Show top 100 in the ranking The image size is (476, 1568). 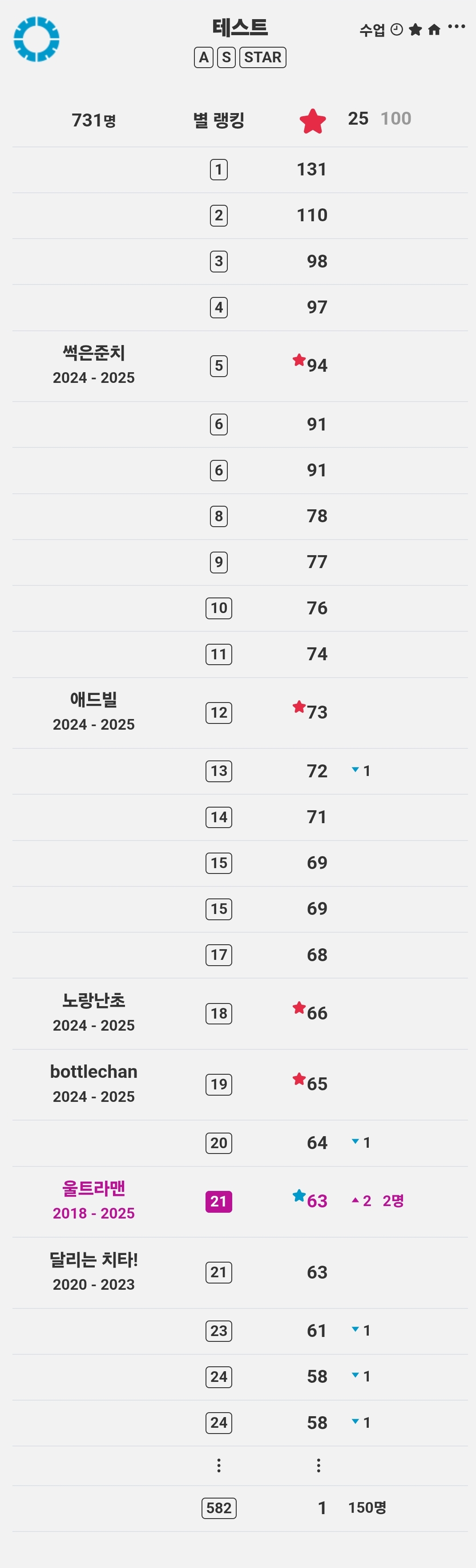coord(396,118)
